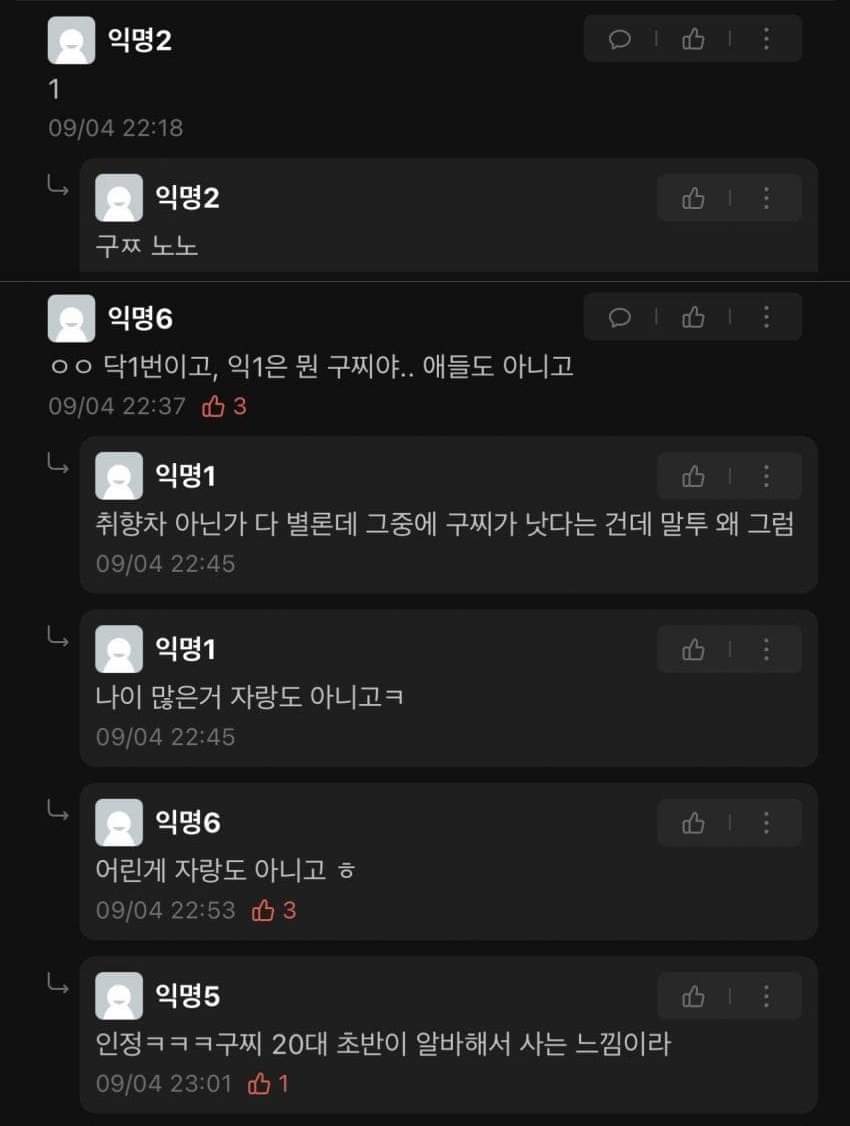Like the reply "구쯔 노노"
Image resolution: width=850 pixels, height=1126 pixels.
click(693, 198)
